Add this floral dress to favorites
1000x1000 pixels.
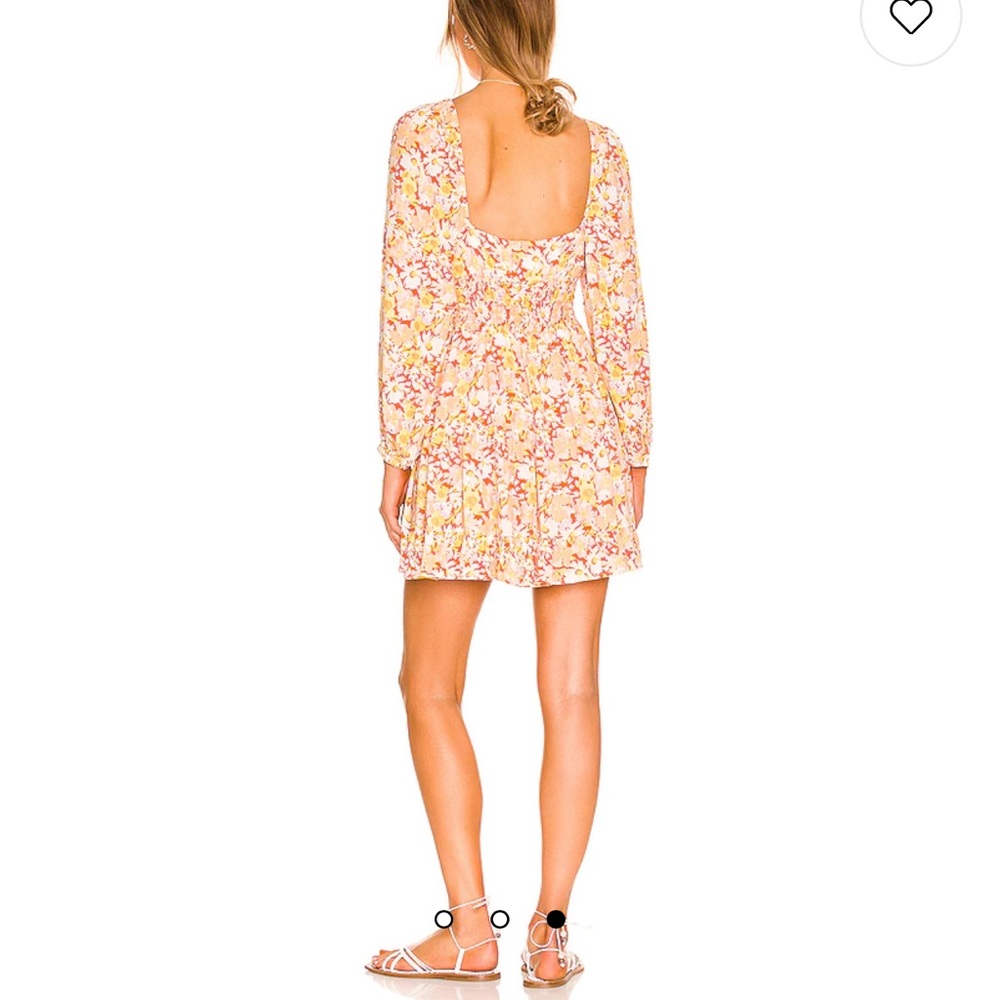910,17
